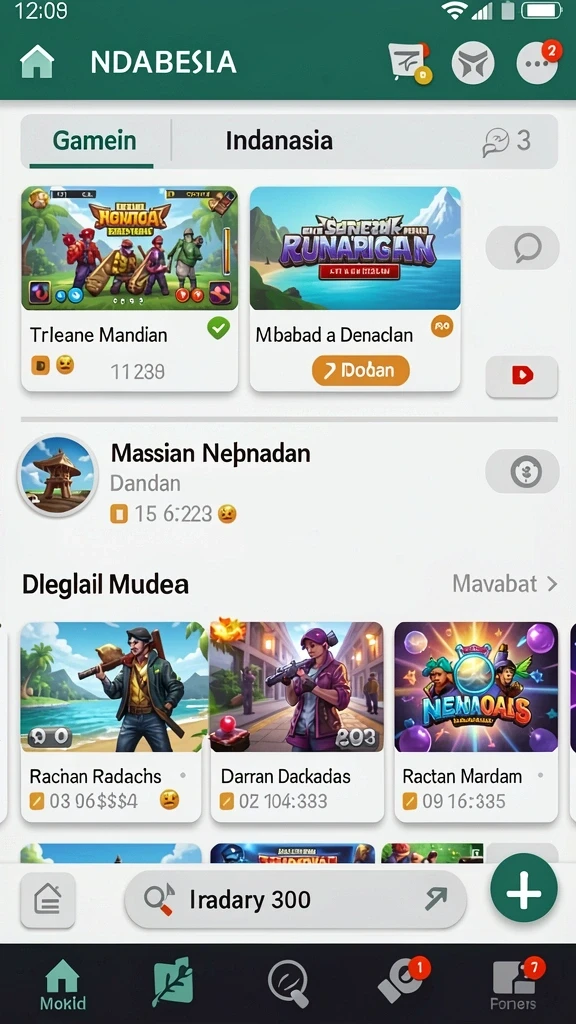Tap the orange Dodan button
Viewport: 576px width, 1024px height.
(x=360, y=370)
